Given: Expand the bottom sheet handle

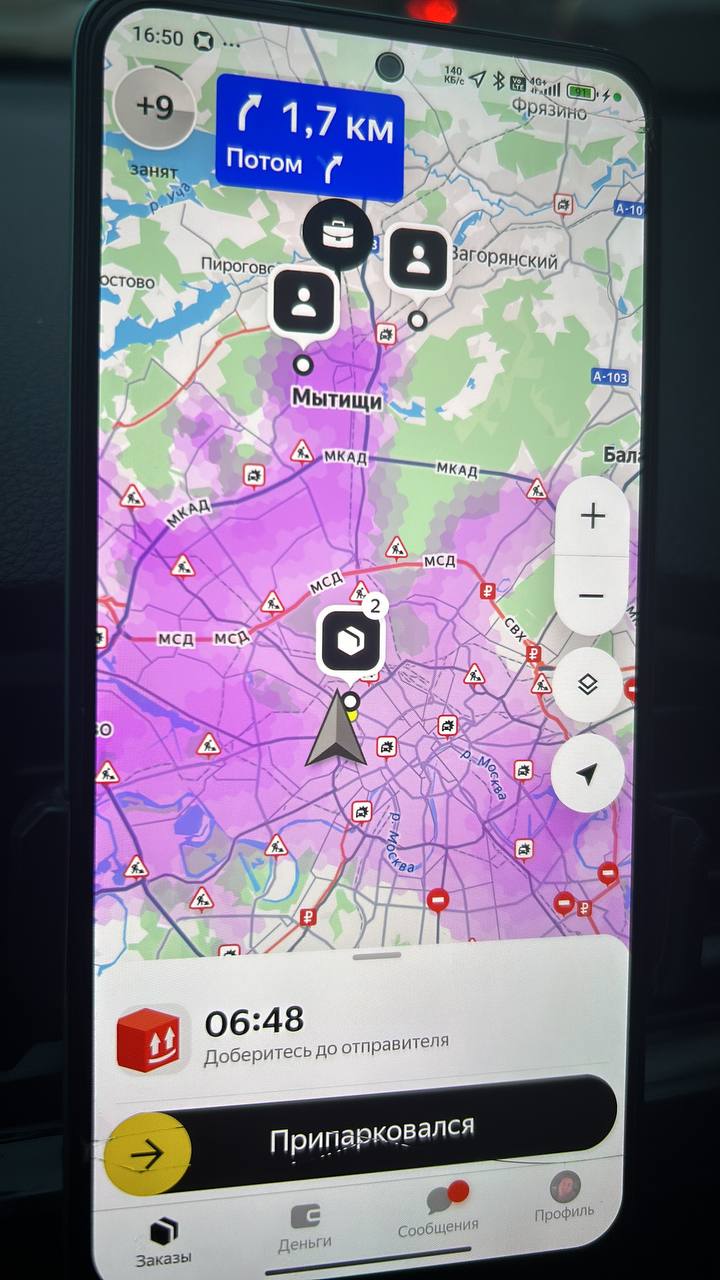Looking at the screenshot, I should 376,956.
